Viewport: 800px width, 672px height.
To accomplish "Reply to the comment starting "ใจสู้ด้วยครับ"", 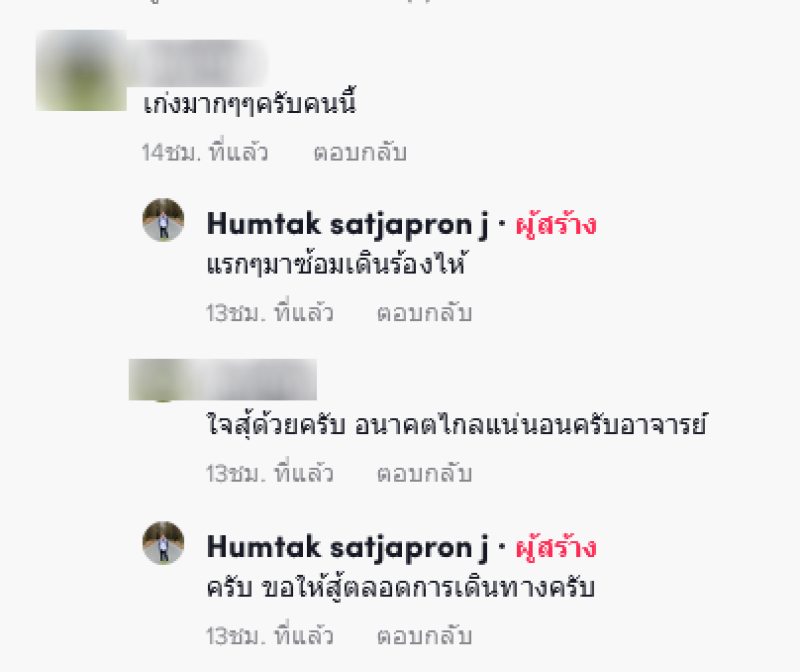I will click(x=424, y=472).
